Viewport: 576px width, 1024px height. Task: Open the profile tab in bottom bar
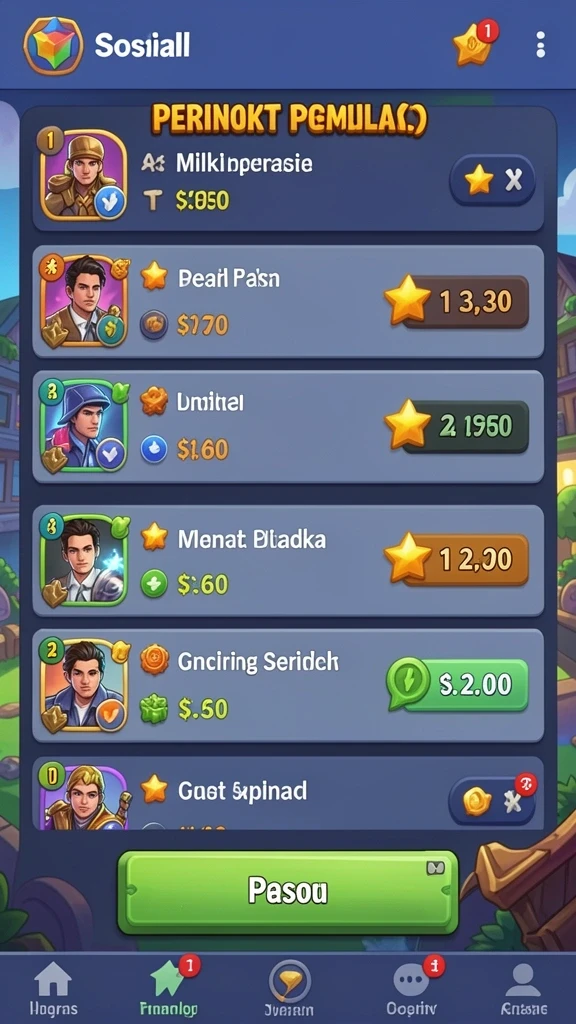tap(521, 990)
